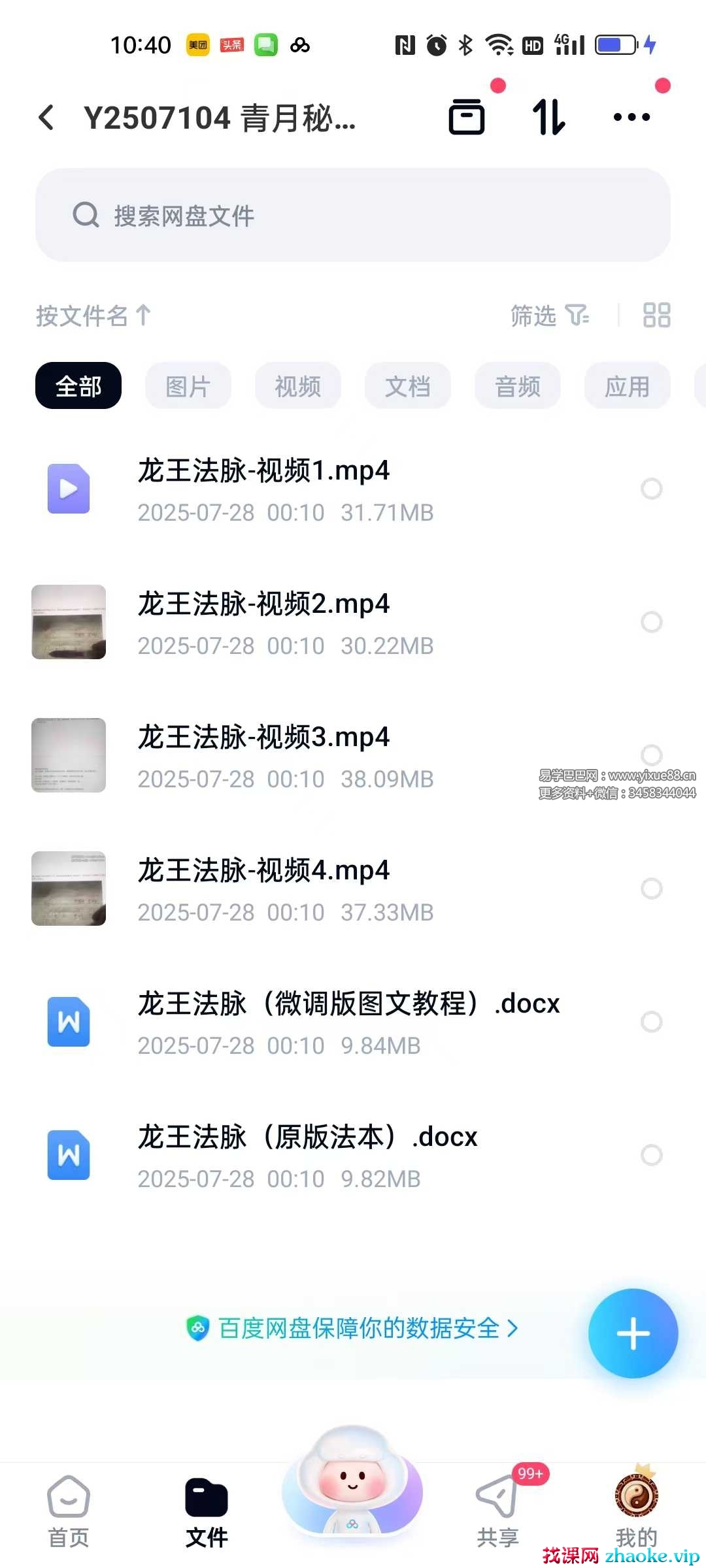The height and width of the screenshot is (1568, 706).
Task: Play 龙王法脉-视频3.mp4
Action: click(263, 755)
